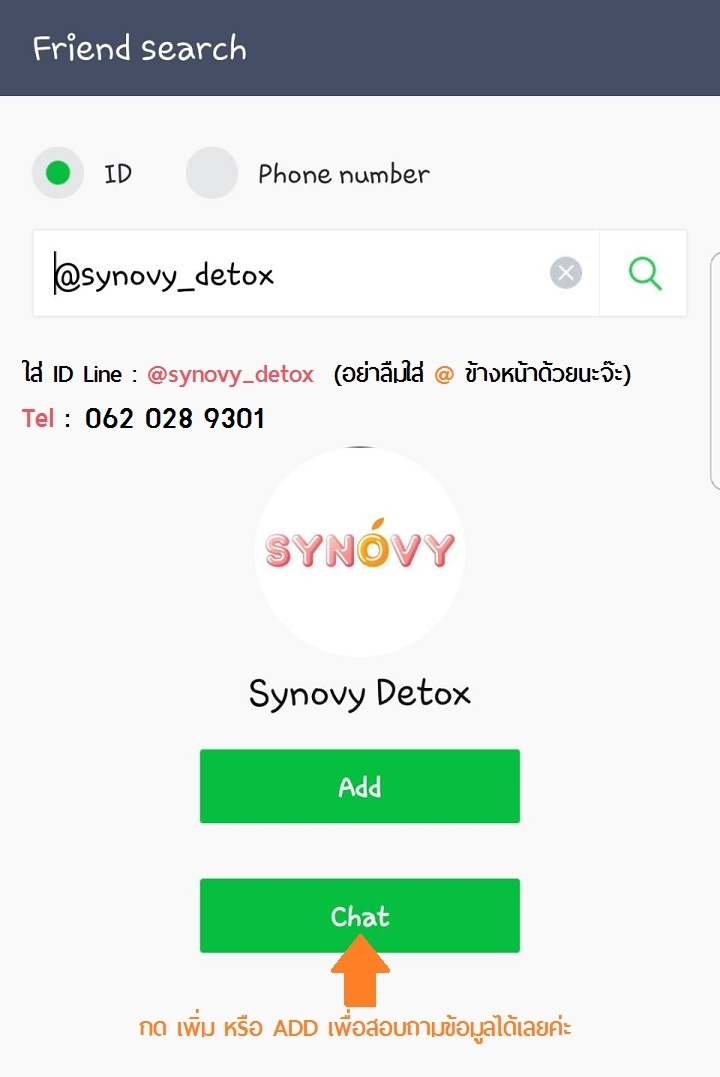720x1077 pixels.
Task: Clear the search field text
Action: 566,273
